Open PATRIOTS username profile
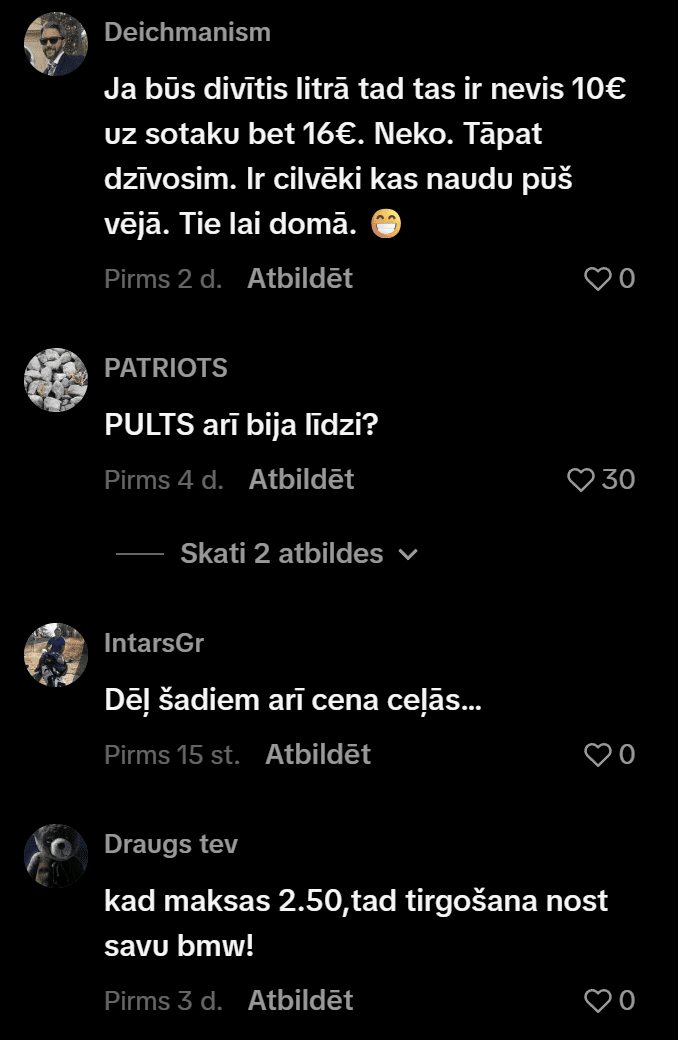678x1040 pixels. pyautogui.click(x=166, y=368)
